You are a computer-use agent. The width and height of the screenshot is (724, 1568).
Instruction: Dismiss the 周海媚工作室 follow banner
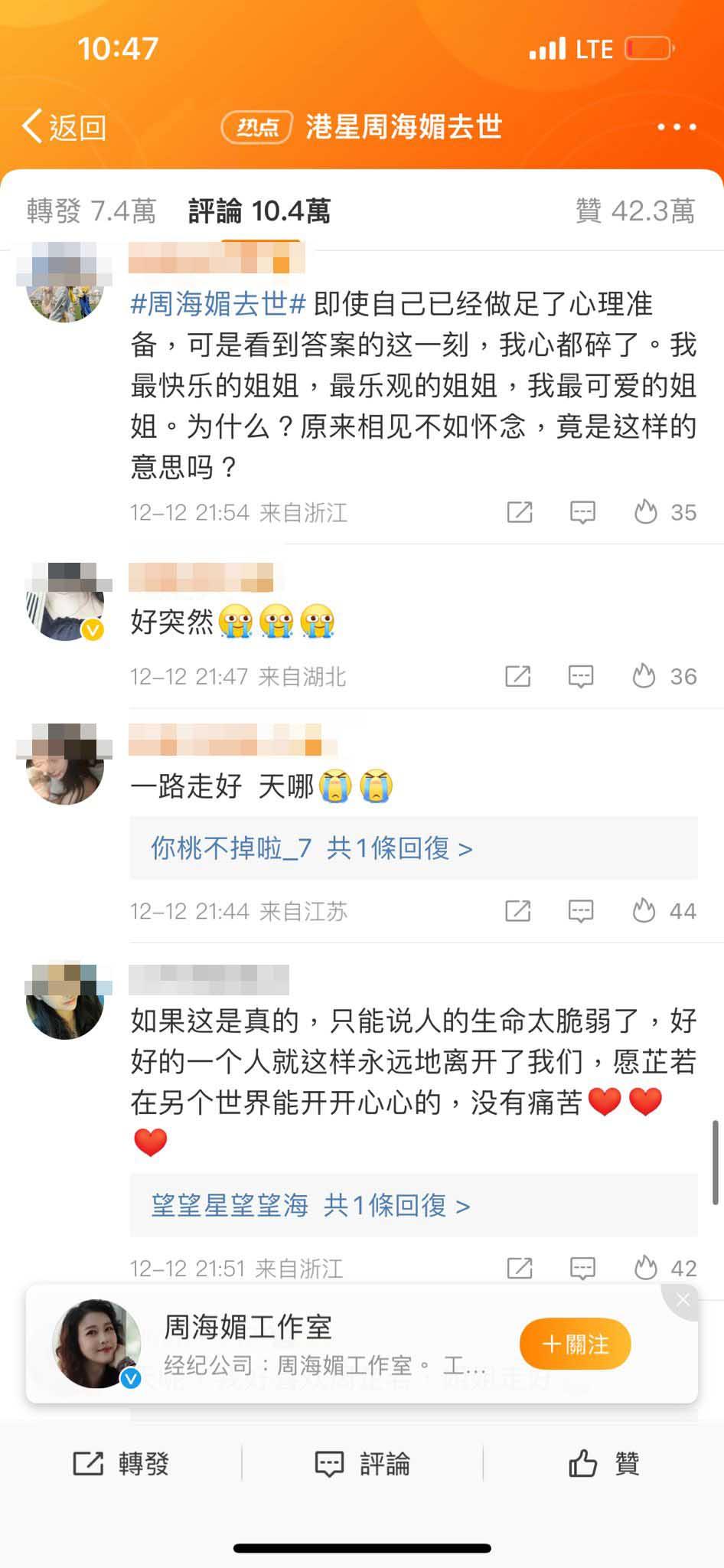pyautogui.click(x=683, y=1300)
